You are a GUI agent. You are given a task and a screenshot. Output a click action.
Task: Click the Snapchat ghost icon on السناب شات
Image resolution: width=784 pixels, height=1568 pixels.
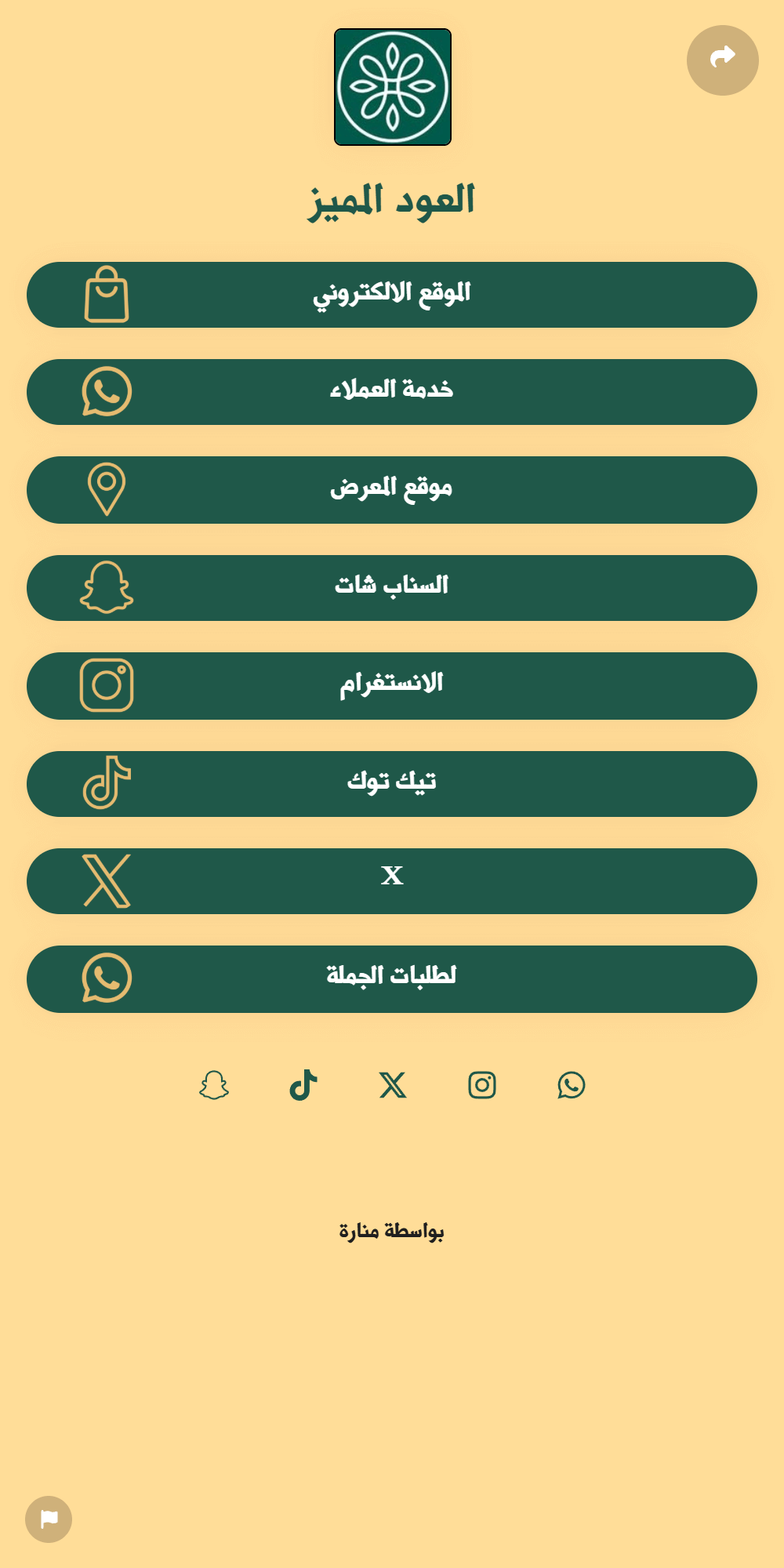pos(107,587)
